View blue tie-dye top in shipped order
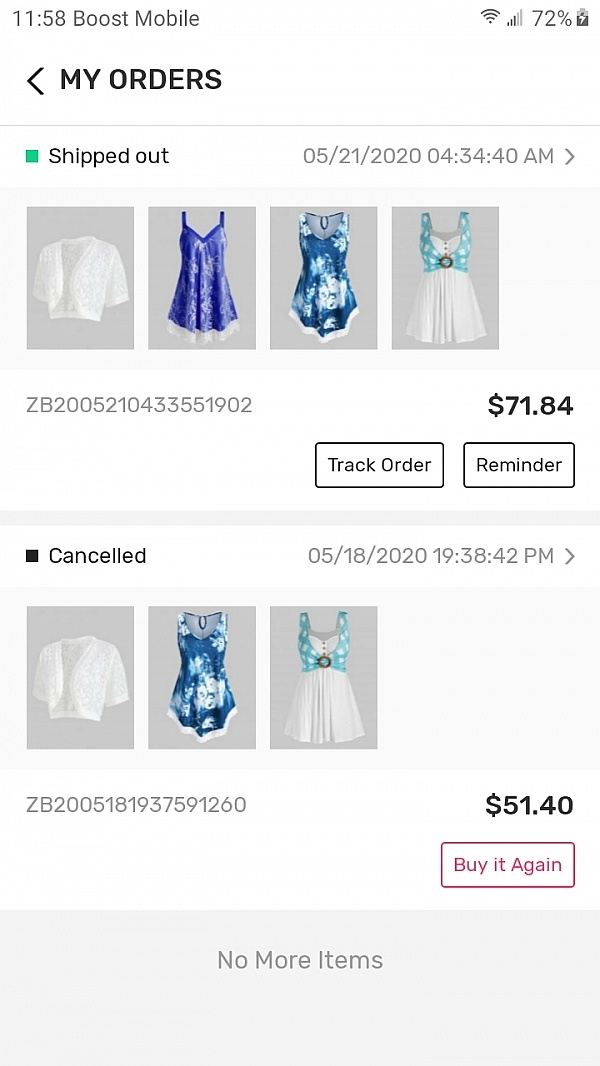This screenshot has width=600, height=1066. click(x=323, y=278)
